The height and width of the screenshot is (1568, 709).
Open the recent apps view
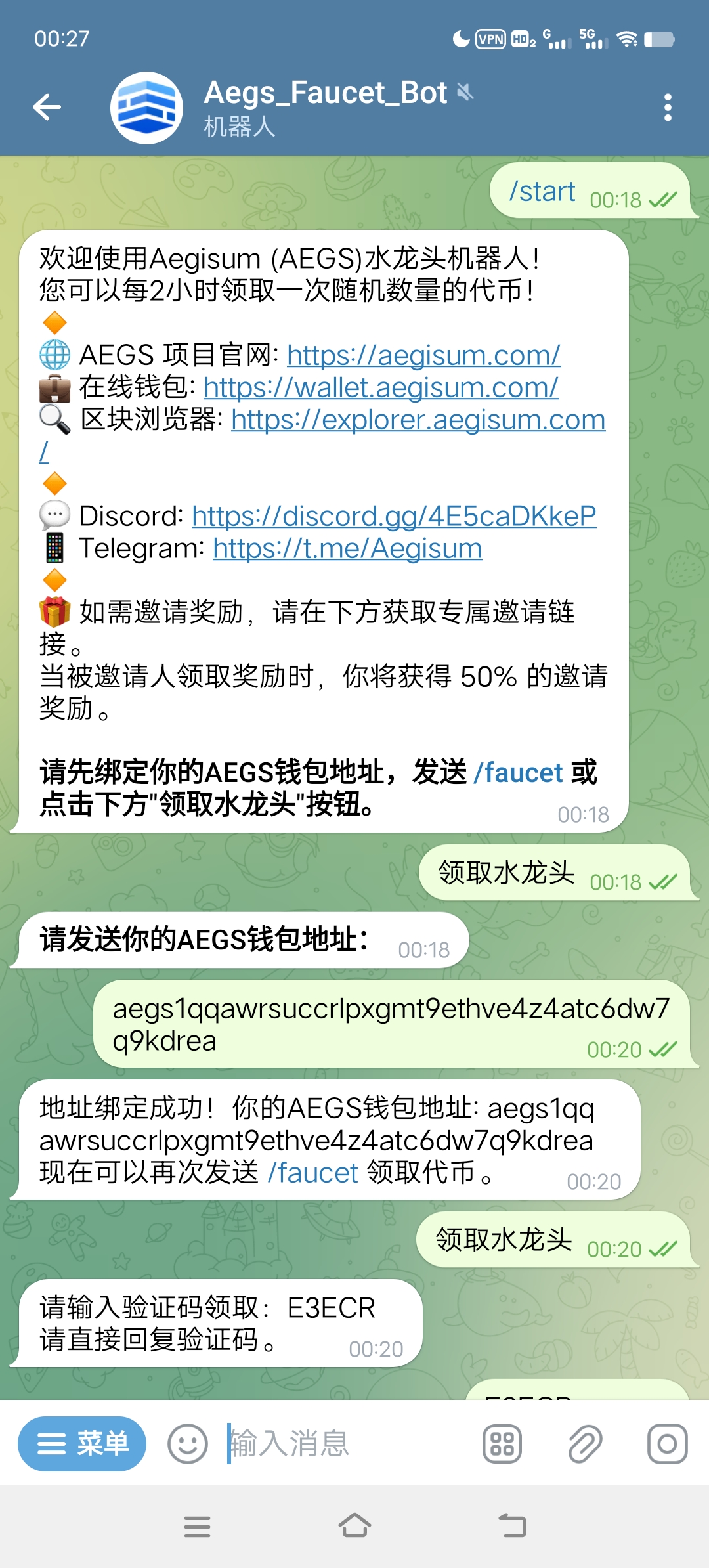(x=197, y=1526)
